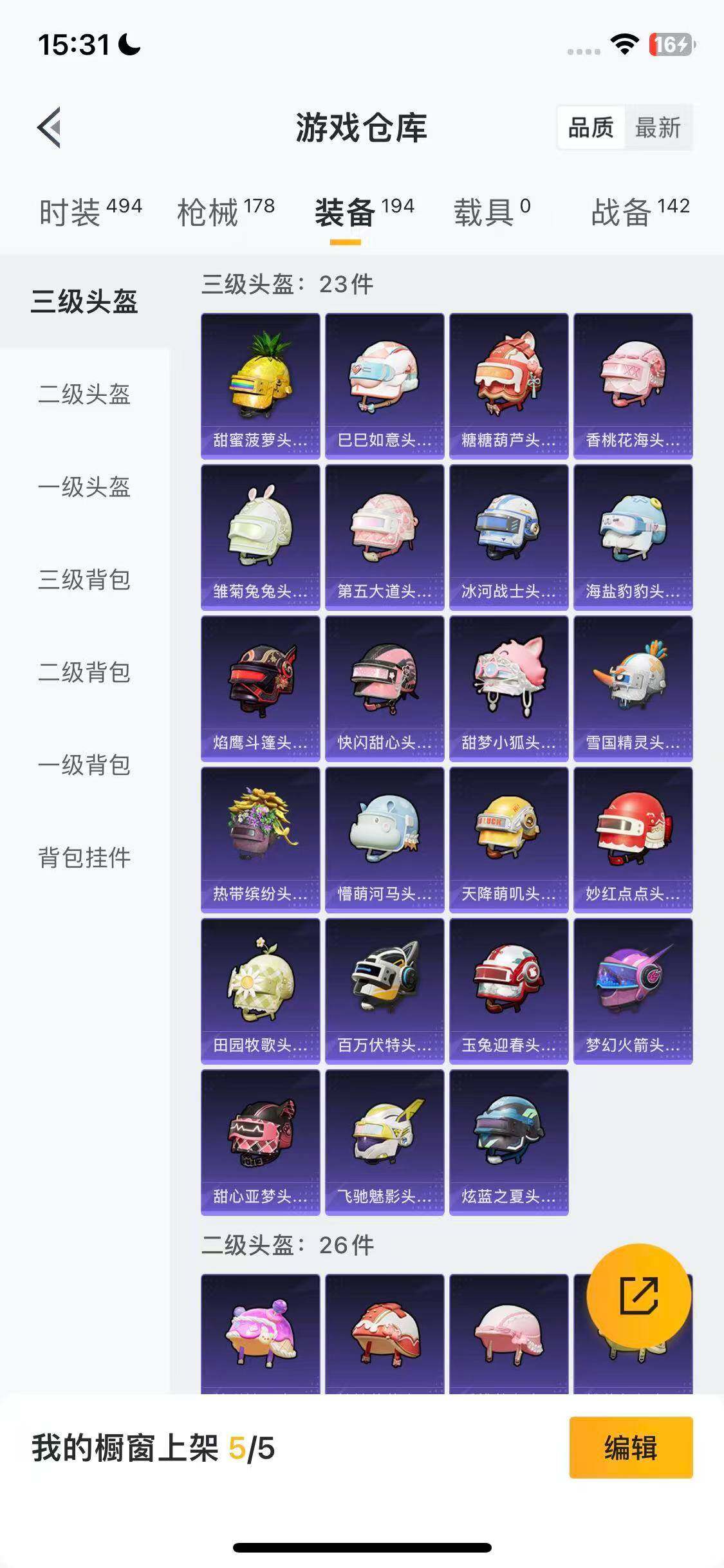Open the 背包挂件 section
Image resolution: width=724 pixels, height=1568 pixels.
point(82,856)
